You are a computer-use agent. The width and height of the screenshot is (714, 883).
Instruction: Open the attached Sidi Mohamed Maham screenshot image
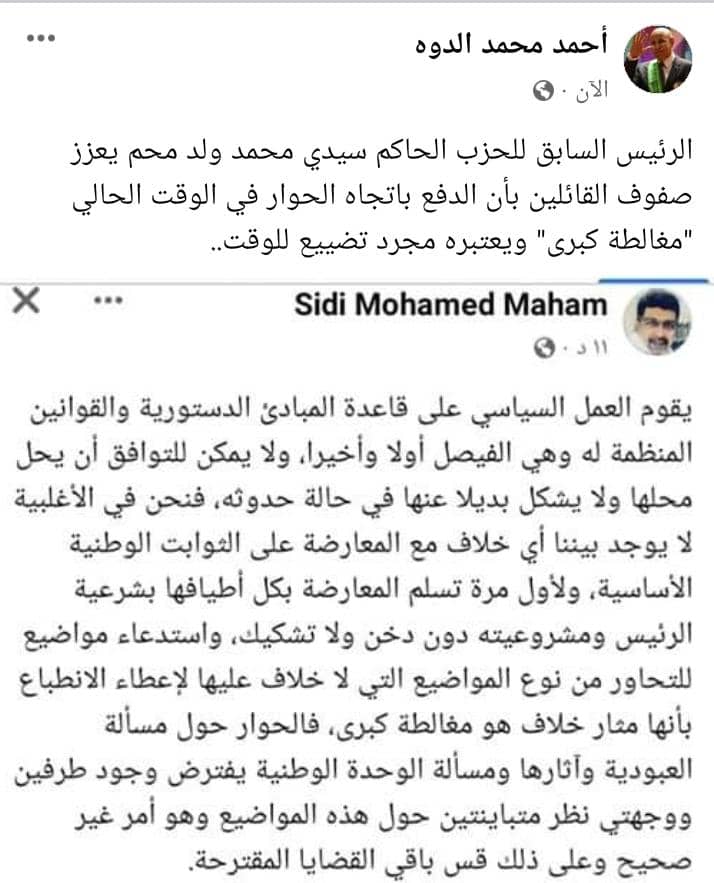click(x=357, y=580)
